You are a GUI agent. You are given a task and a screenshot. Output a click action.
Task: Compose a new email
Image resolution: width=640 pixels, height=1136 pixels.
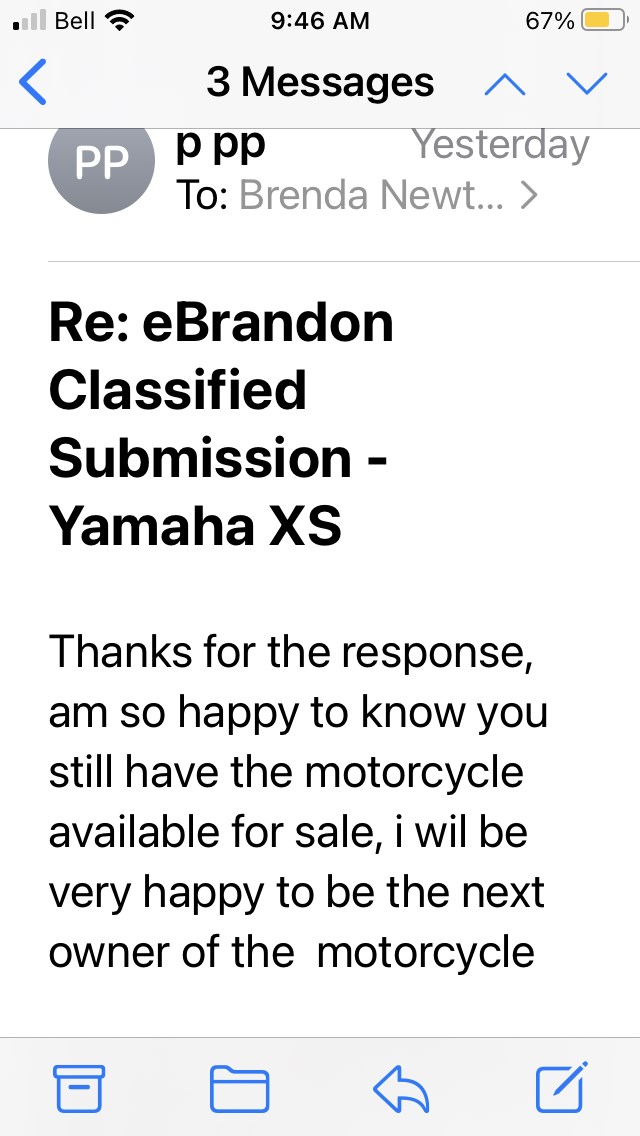pyautogui.click(x=561, y=1088)
